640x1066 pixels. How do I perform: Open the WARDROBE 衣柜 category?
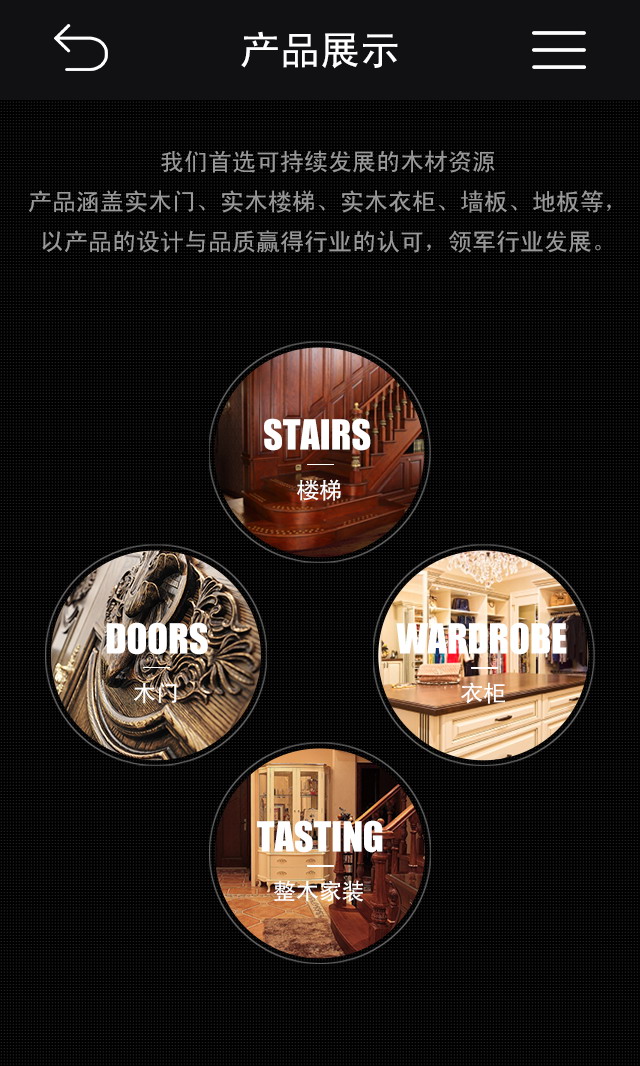pyautogui.click(x=484, y=655)
